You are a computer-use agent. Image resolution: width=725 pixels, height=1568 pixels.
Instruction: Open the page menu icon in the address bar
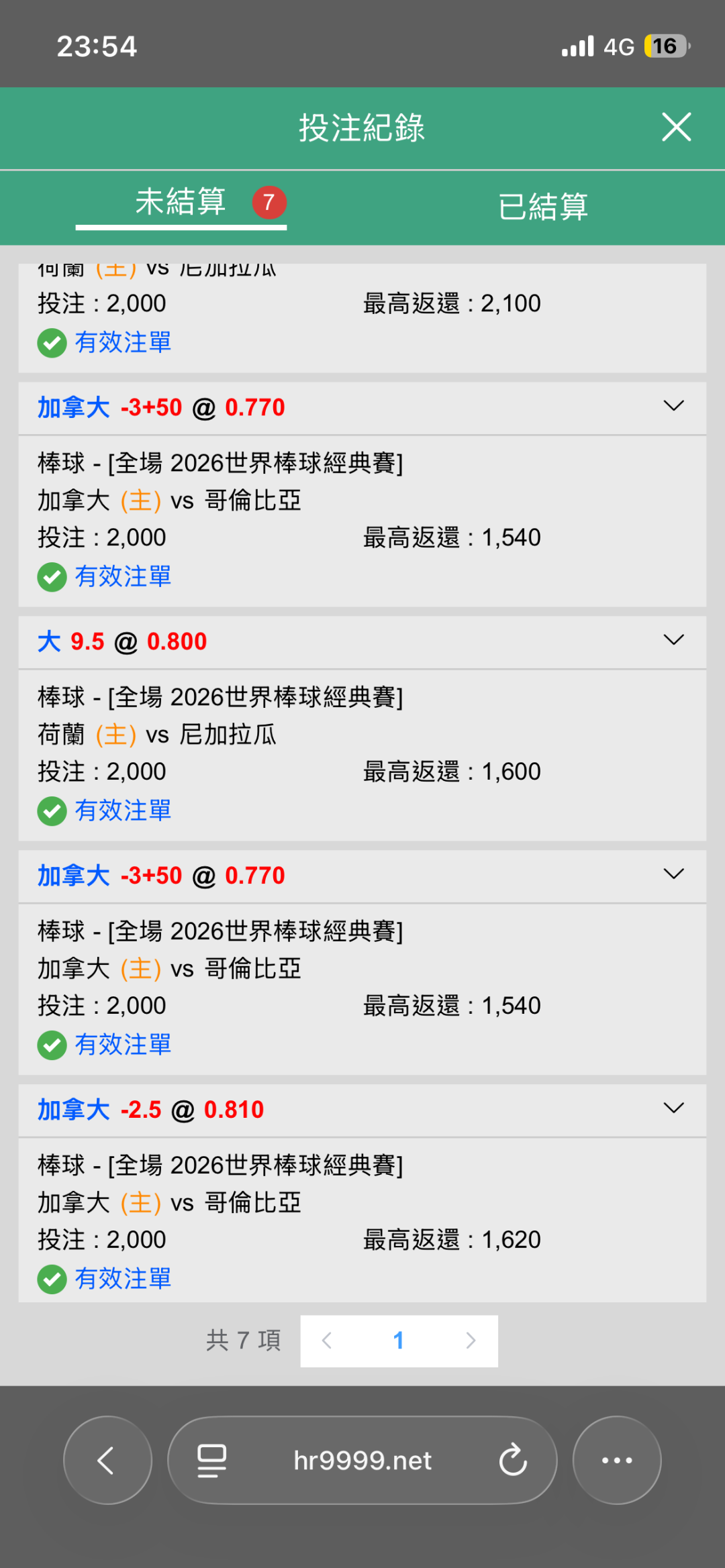212,1460
